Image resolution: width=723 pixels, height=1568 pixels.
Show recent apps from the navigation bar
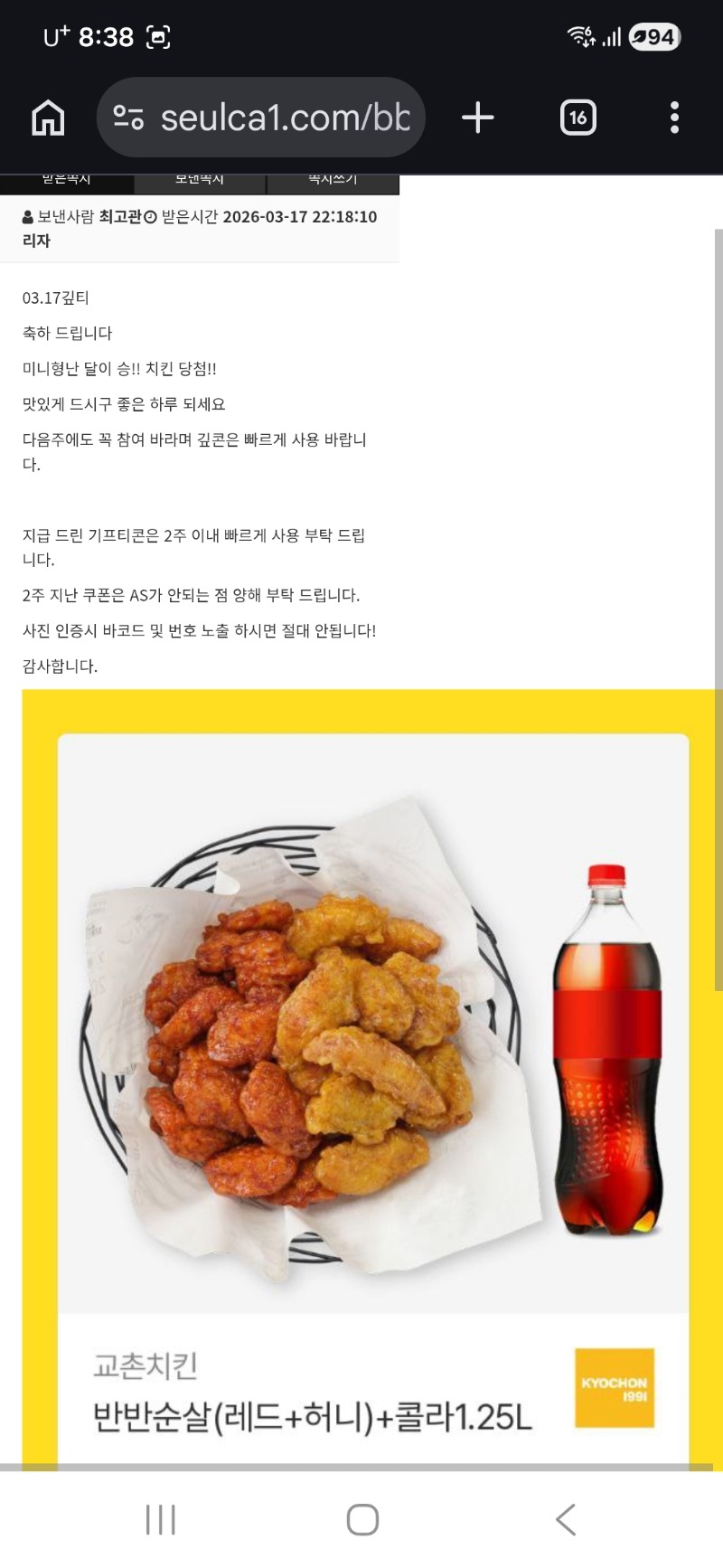point(161,1519)
